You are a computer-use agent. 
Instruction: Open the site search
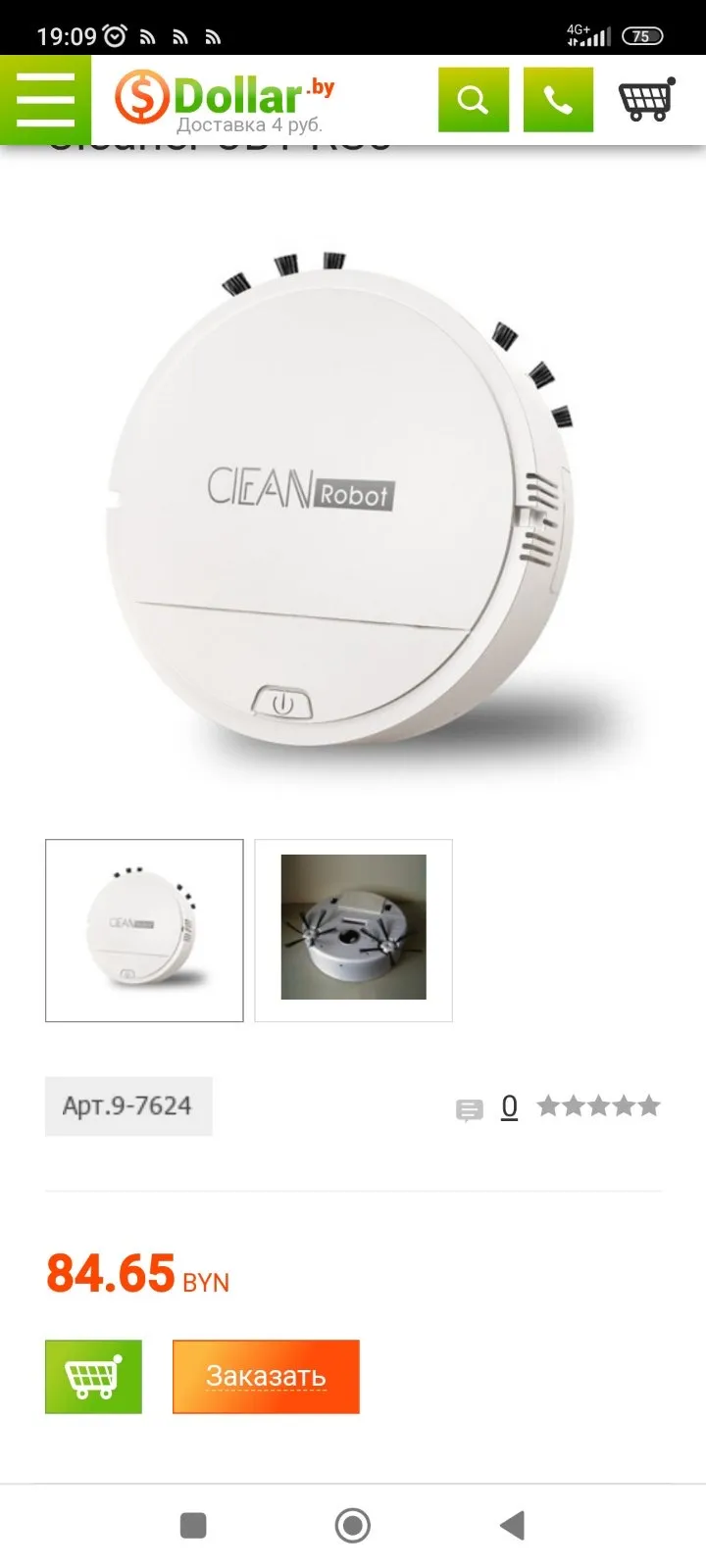(x=474, y=99)
